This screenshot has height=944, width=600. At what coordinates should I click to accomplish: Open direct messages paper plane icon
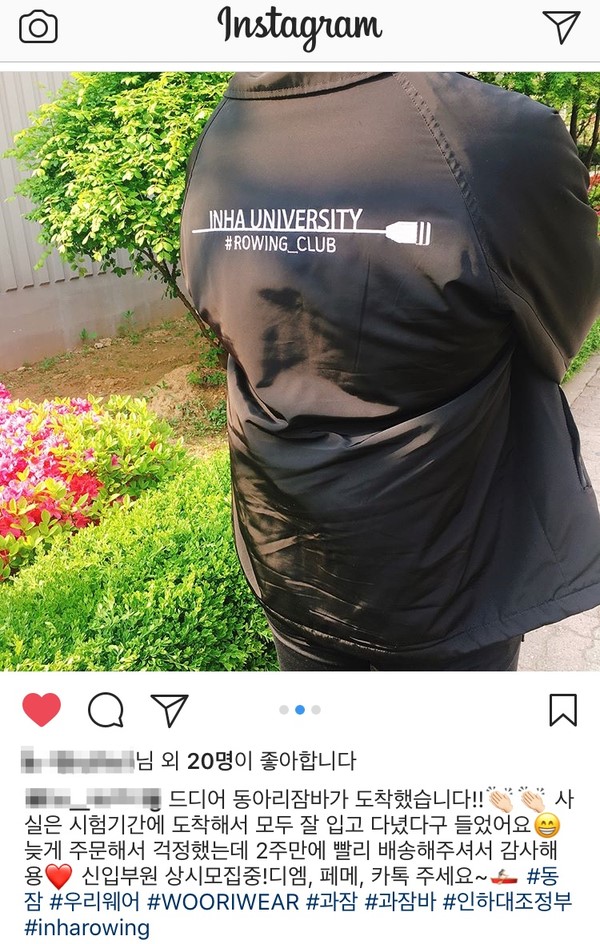[x=561, y=27]
